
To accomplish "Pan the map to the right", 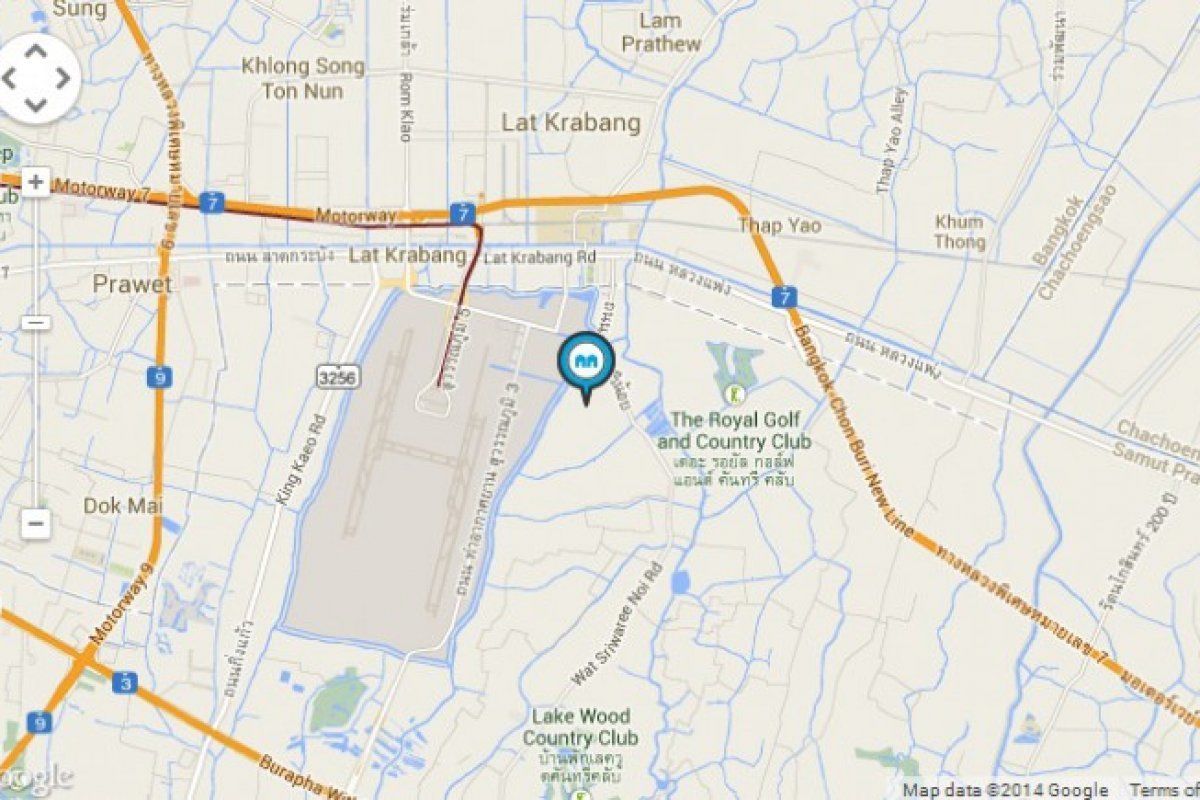I will [61, 78].
